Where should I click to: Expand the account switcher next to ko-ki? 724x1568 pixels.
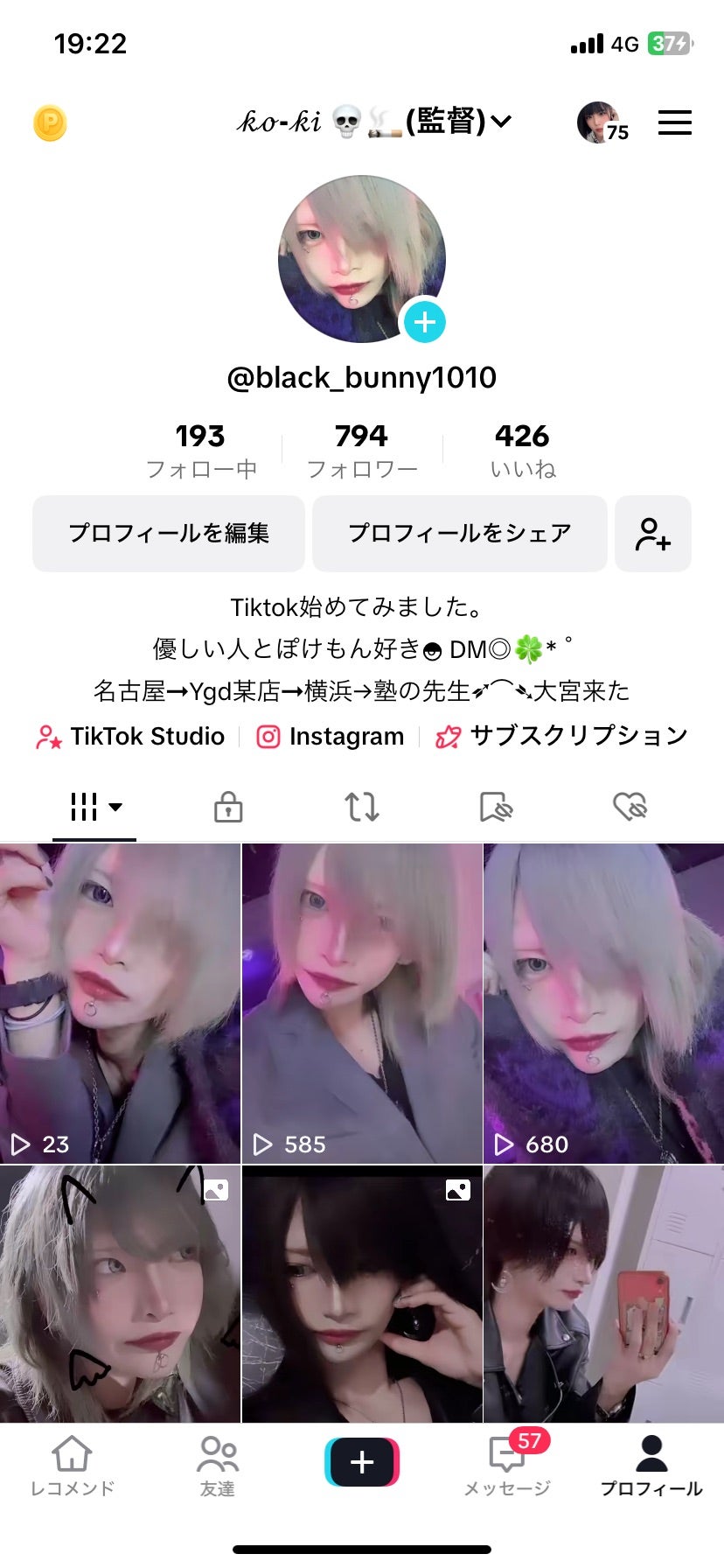click(501, 122)
